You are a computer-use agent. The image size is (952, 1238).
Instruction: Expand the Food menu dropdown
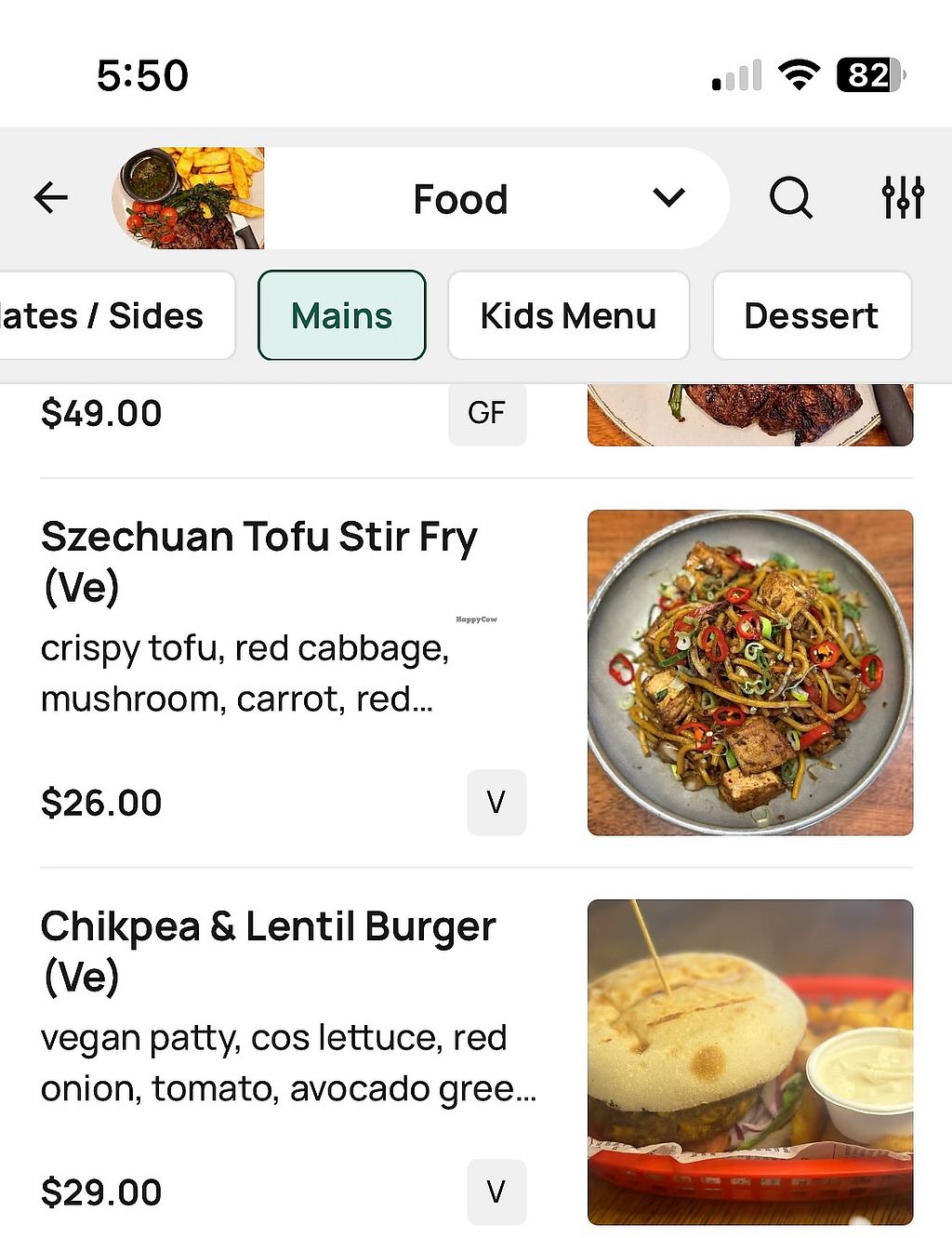[x=668, y=198]
